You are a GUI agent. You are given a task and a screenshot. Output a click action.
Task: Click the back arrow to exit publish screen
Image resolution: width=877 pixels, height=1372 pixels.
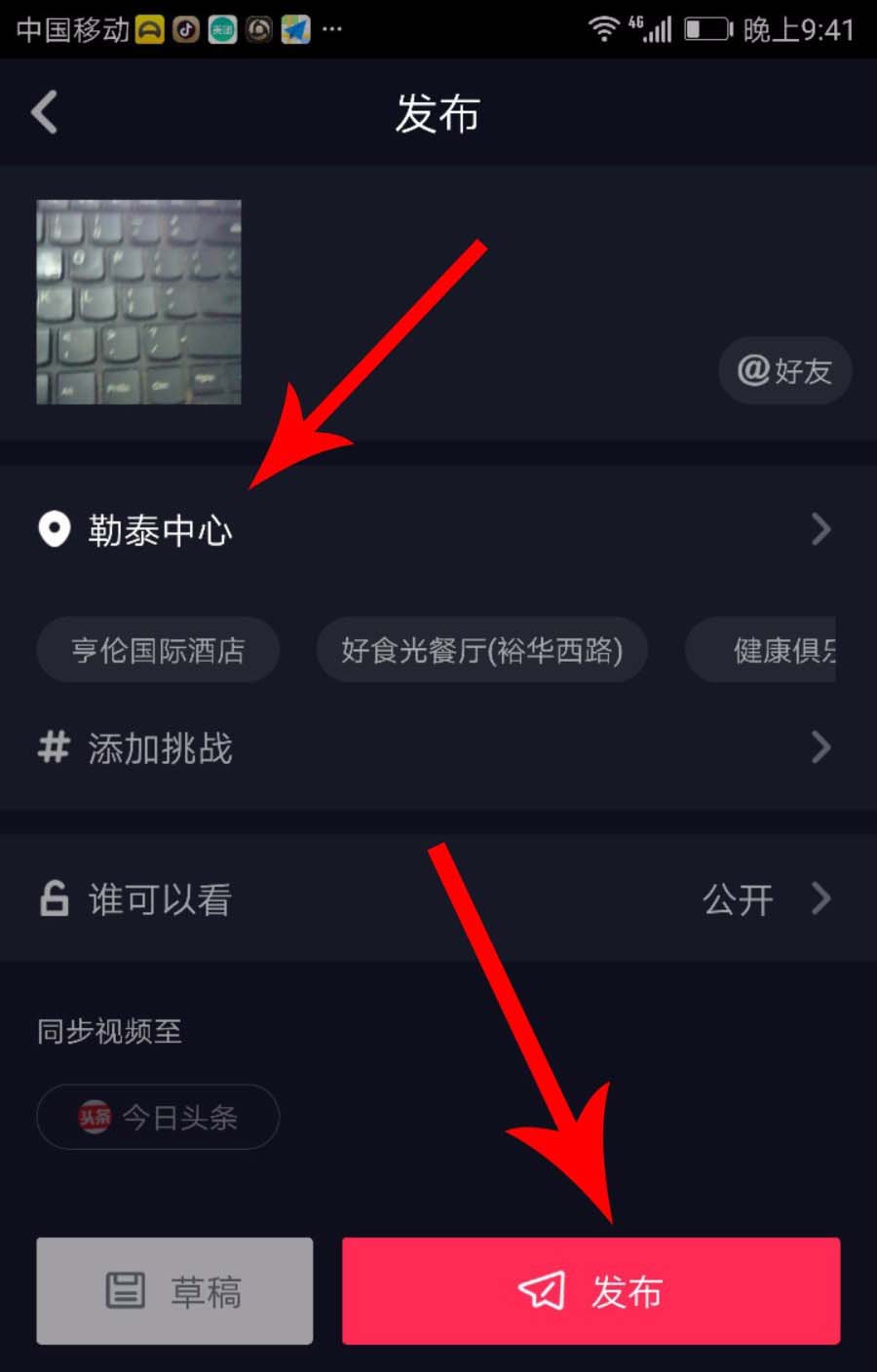pos(44,112)
